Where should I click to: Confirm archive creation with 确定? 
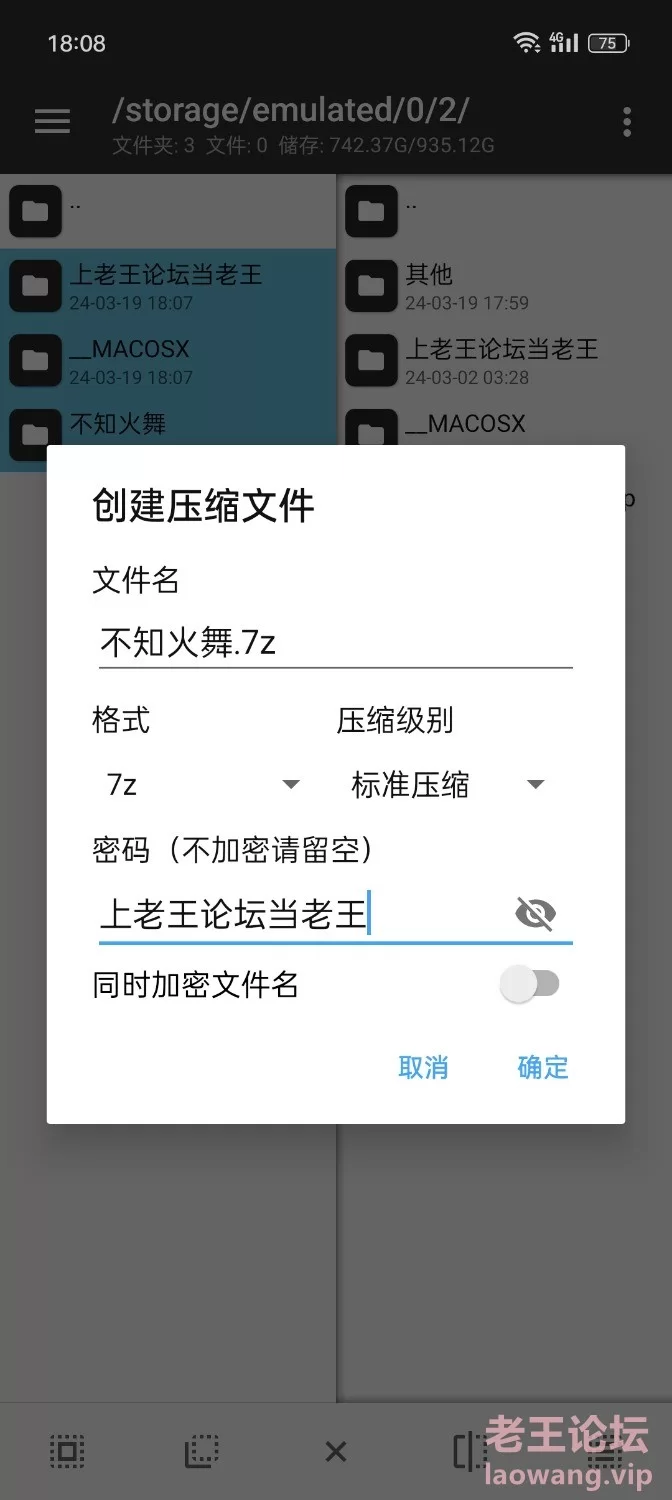543,1067
